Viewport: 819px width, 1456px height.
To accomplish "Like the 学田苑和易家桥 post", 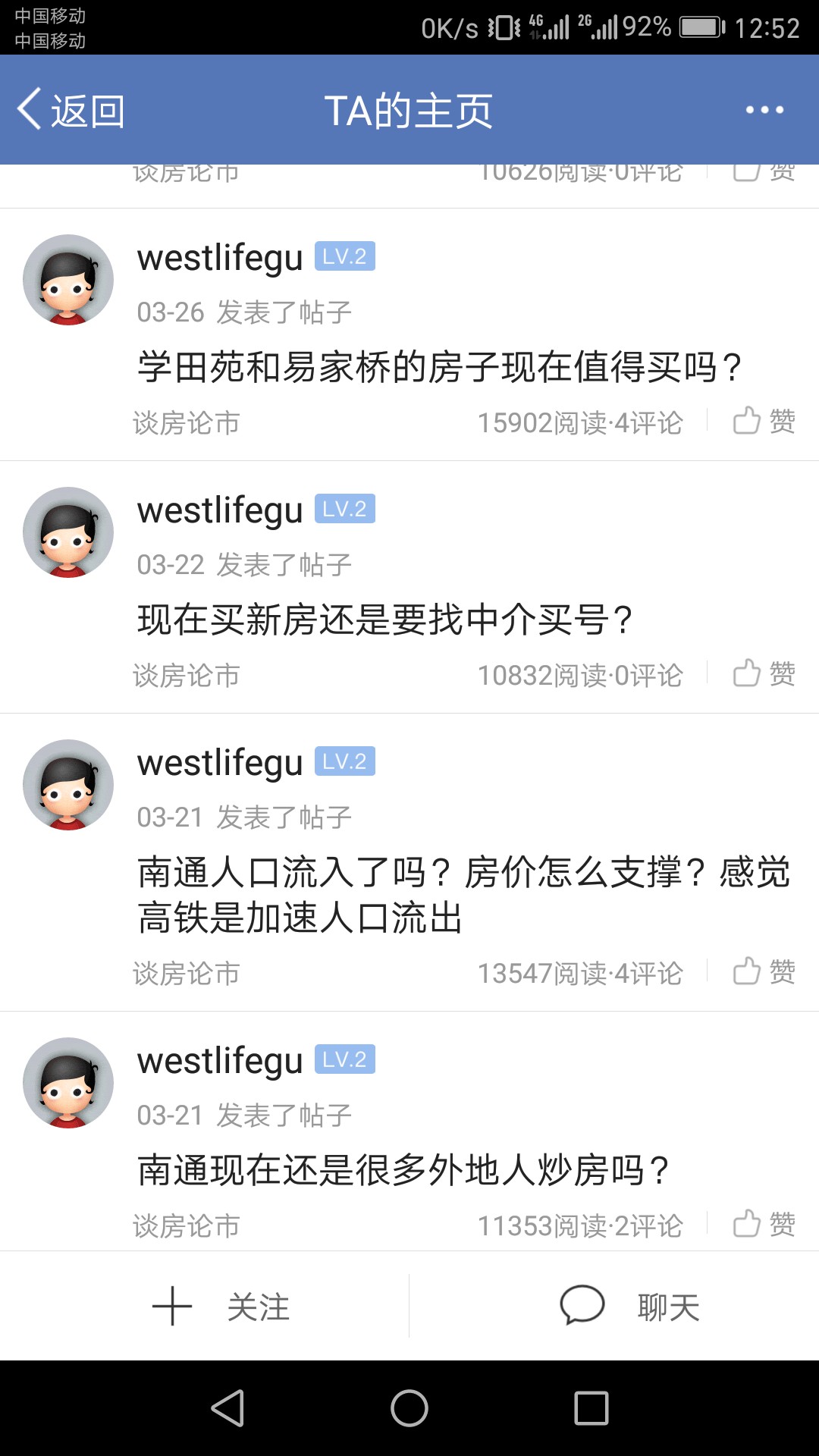I will coord(764,422).
